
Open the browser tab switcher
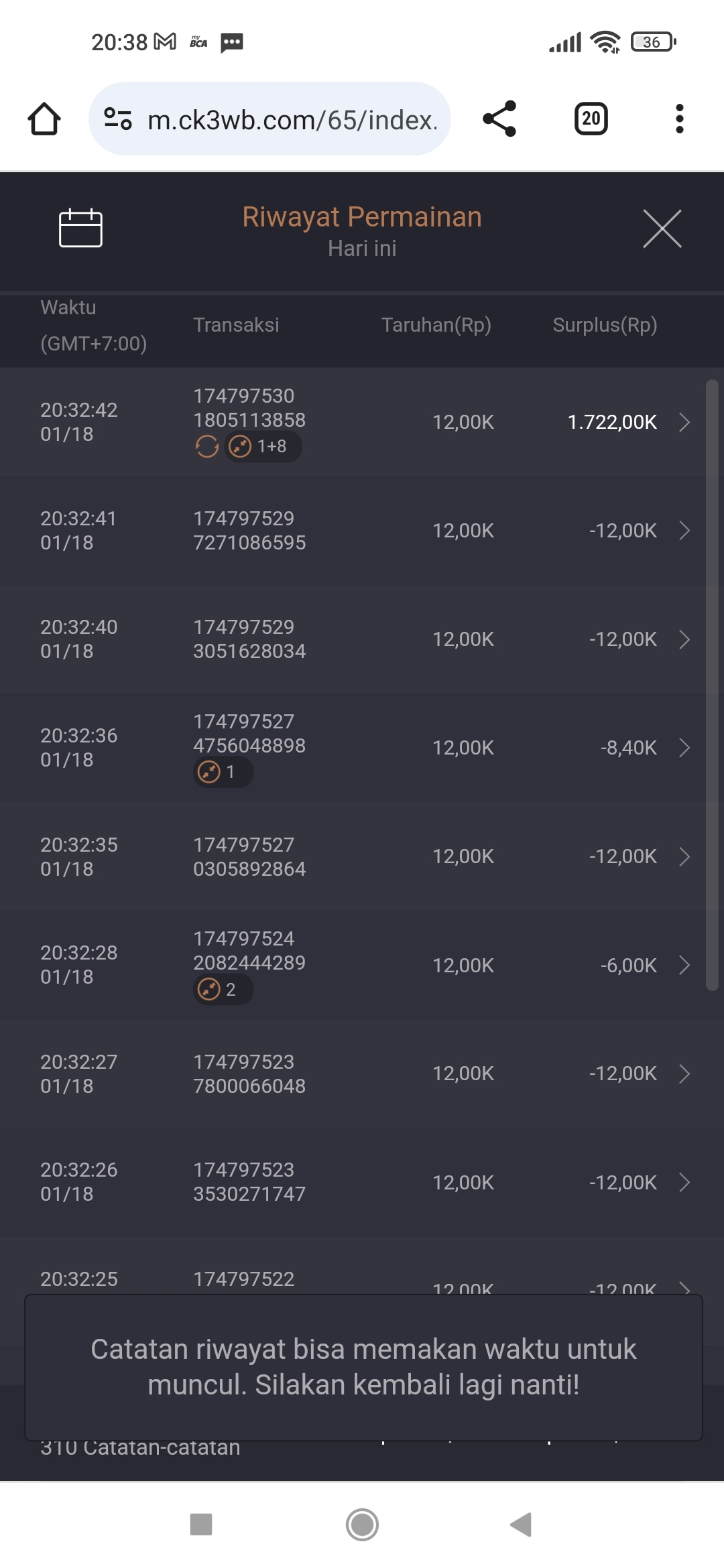click(591, 119)
